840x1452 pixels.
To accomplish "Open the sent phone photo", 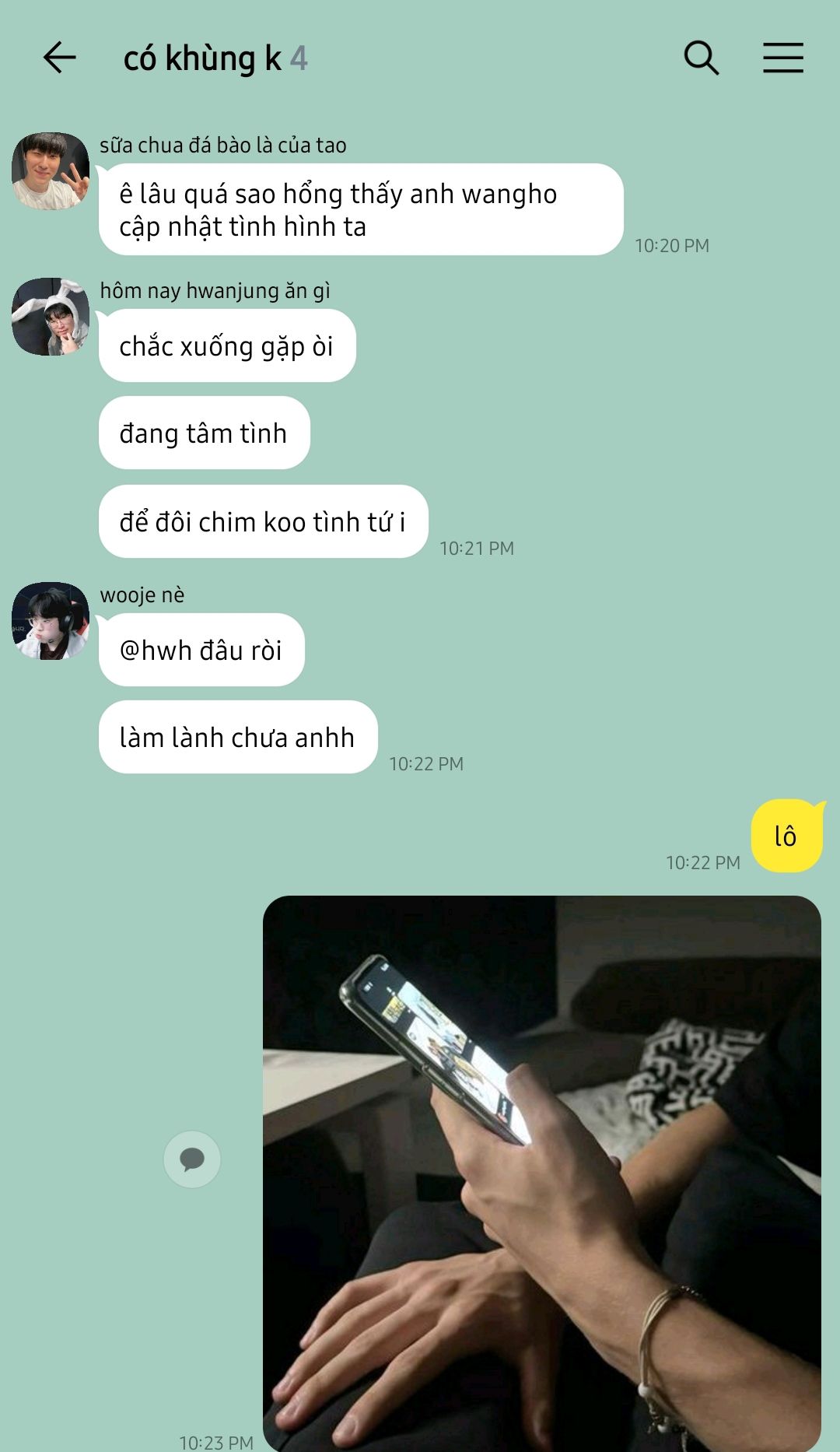I will [x=542, y=1171].
